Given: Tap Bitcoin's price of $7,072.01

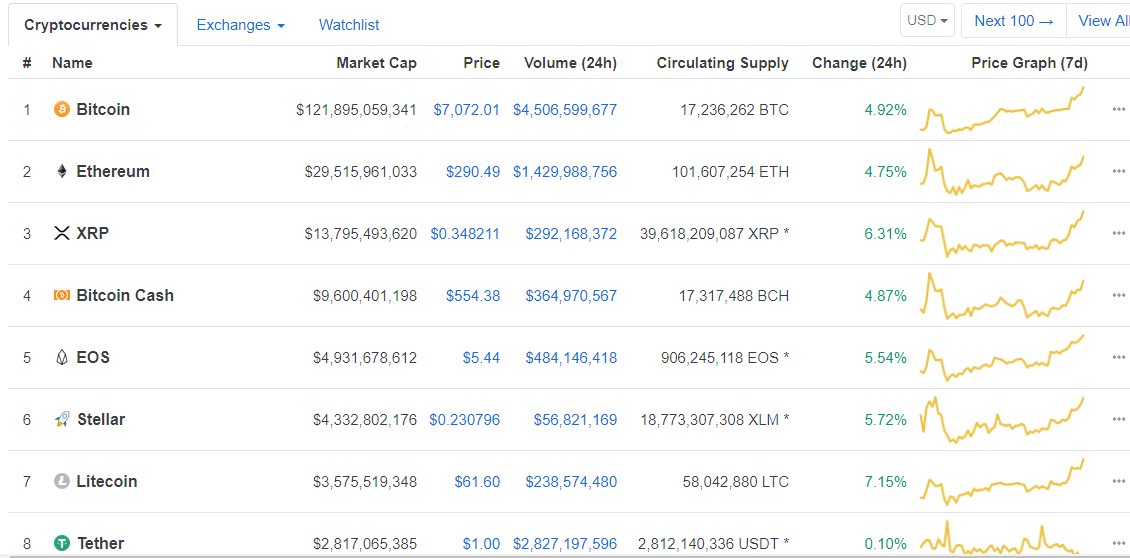Looking at the screenshot, I should (466, 109).
